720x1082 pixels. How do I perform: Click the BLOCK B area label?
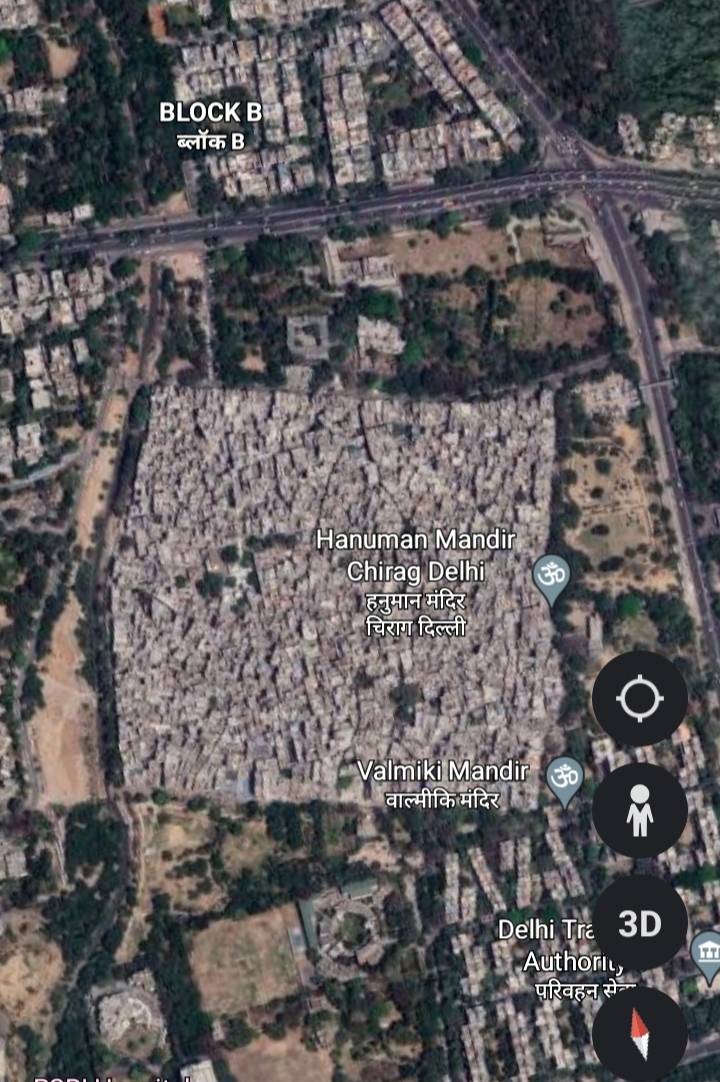pos(209,113)
